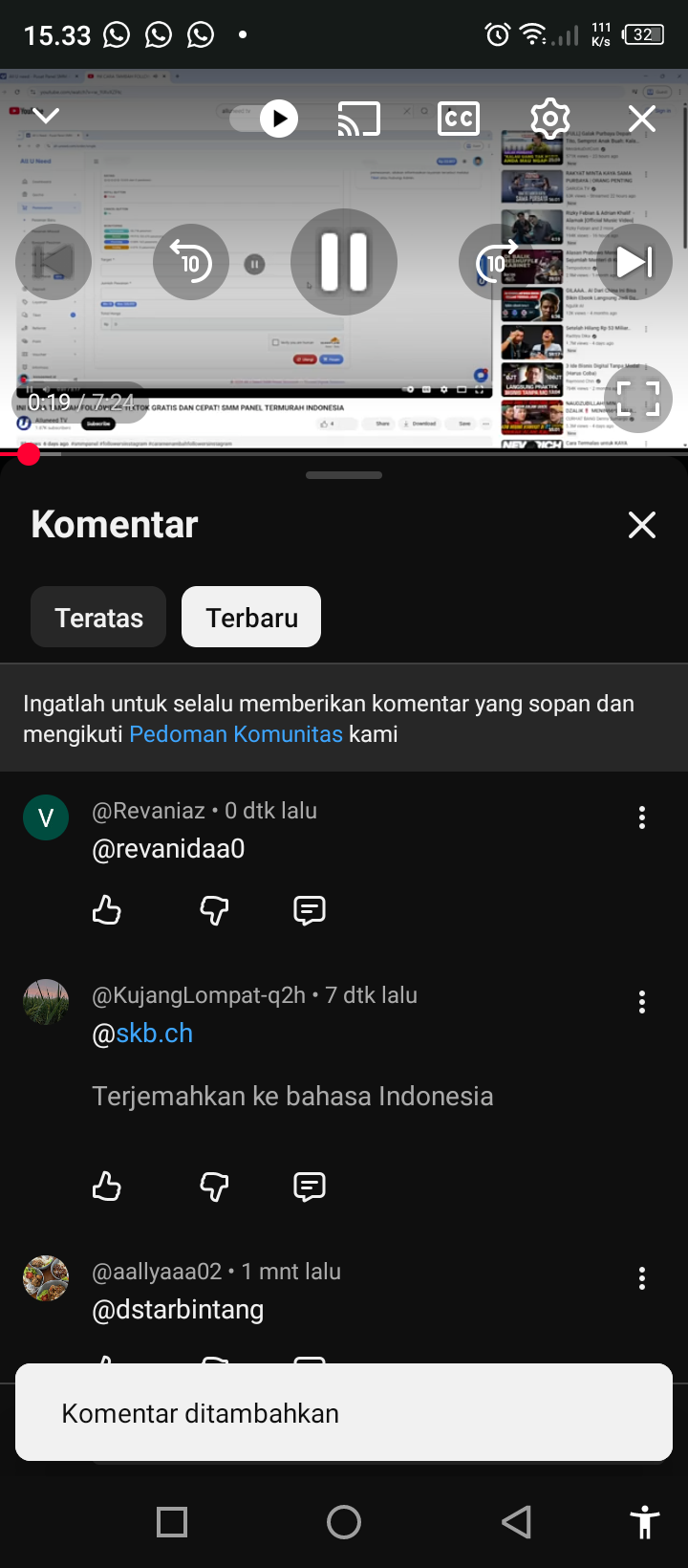Image resolution: width=688 pixels, height=1568 pixels.
Task: Play the next video
Action: (x=634, y=261)
